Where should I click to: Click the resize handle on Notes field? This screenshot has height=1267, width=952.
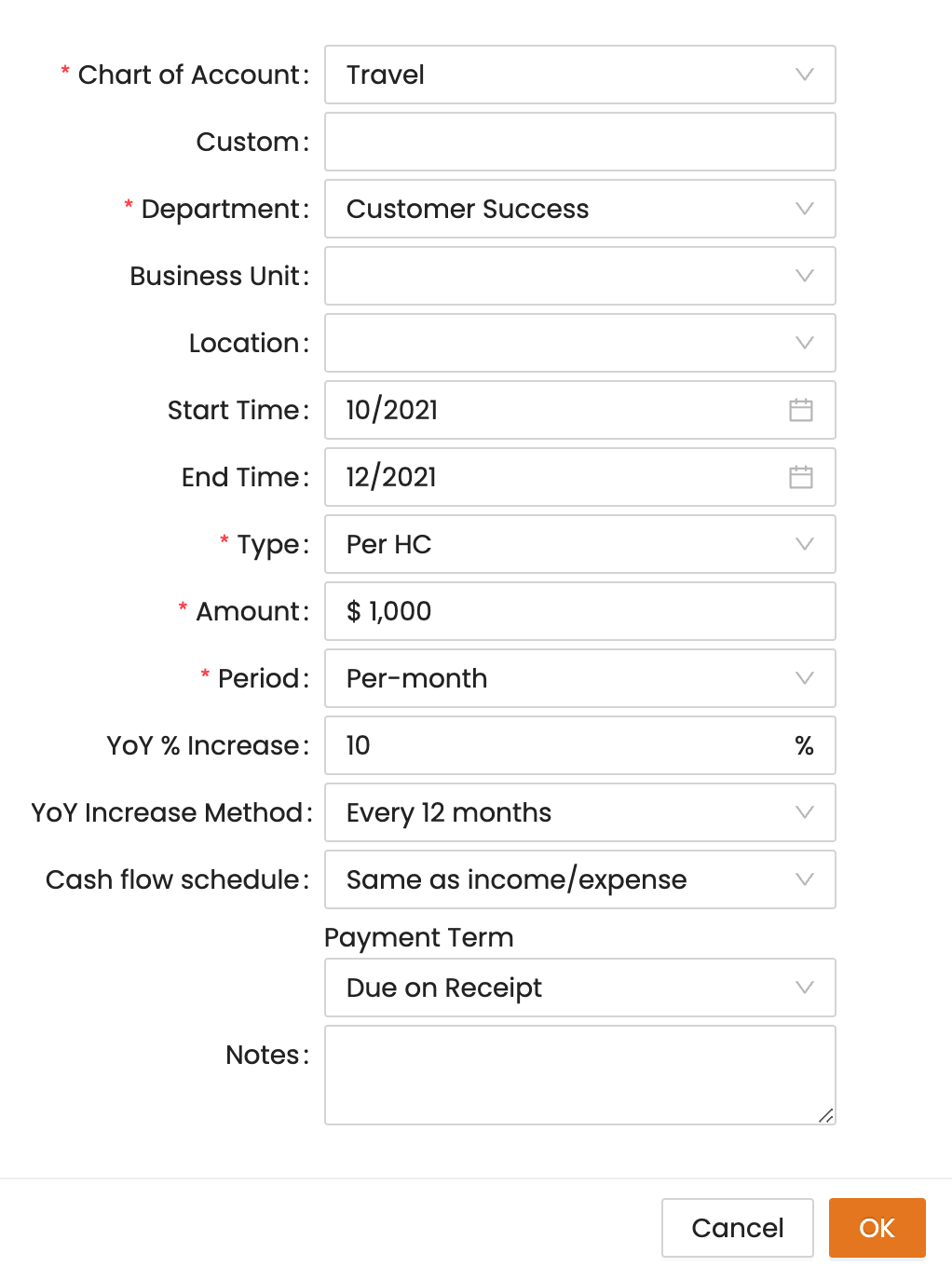pyautogui.click(x=827, y=1116)
